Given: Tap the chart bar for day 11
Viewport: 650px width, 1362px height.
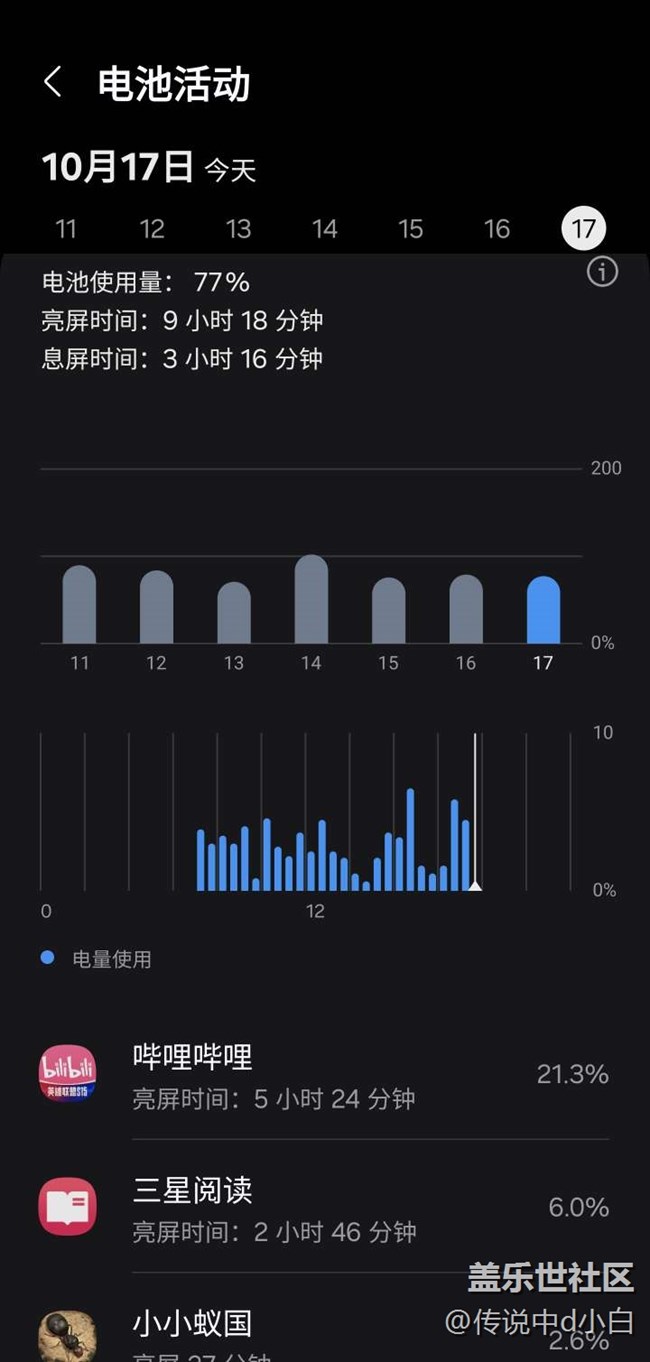Looking at the screenshot, I should coord(79,605).
